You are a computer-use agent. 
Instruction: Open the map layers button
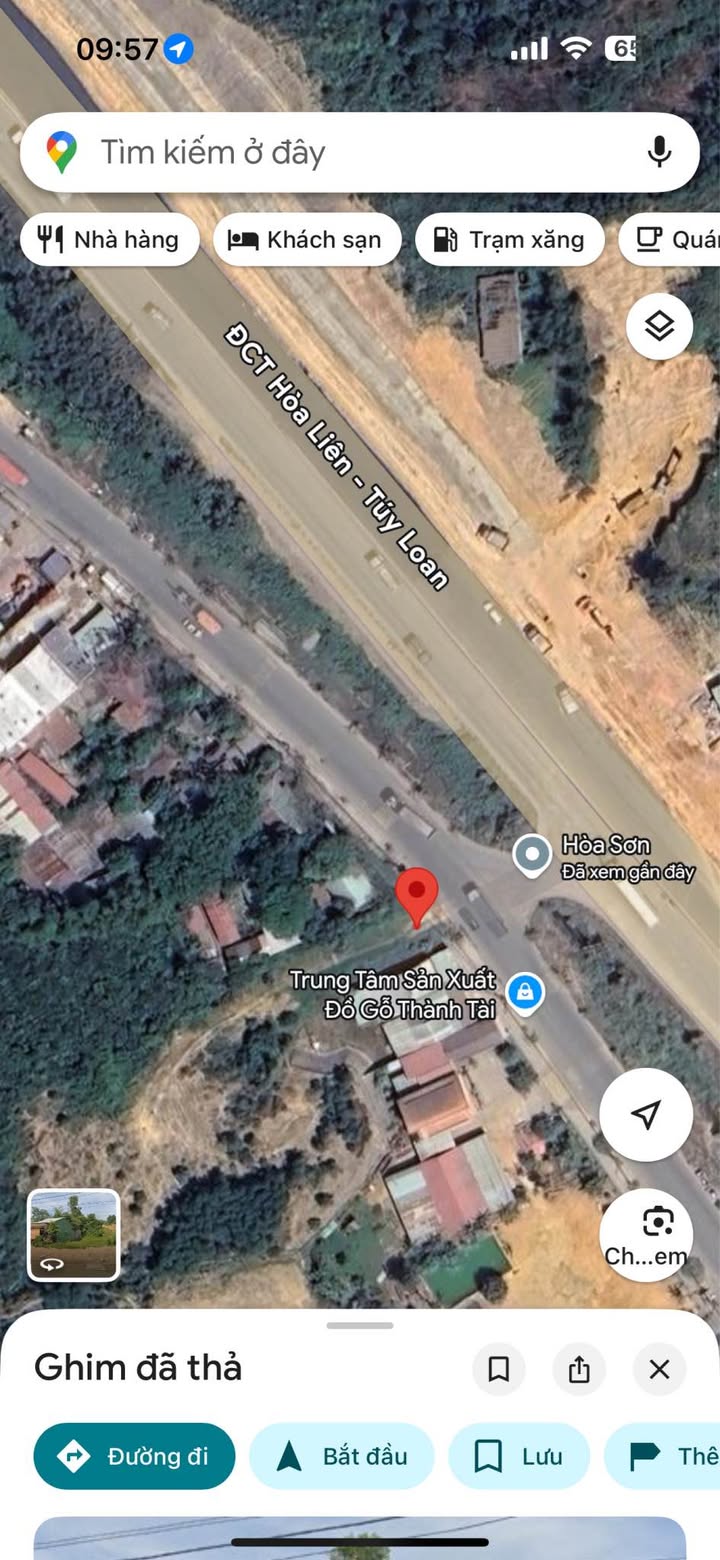pos(659,326)
